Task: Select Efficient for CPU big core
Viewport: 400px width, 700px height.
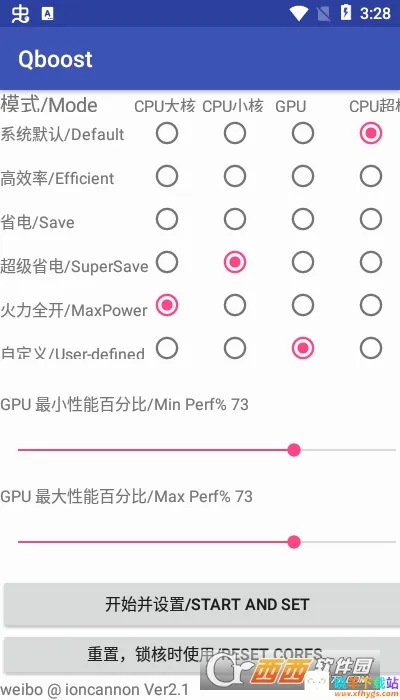Action: point(167,176)
